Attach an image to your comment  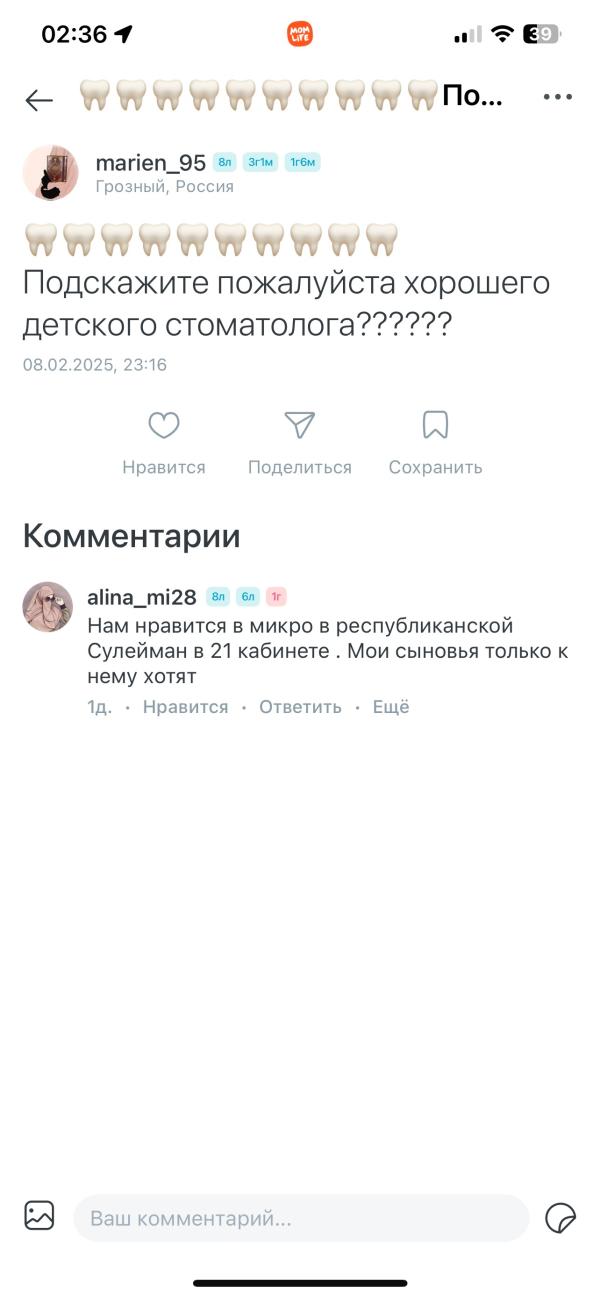tap(39, 1216)
